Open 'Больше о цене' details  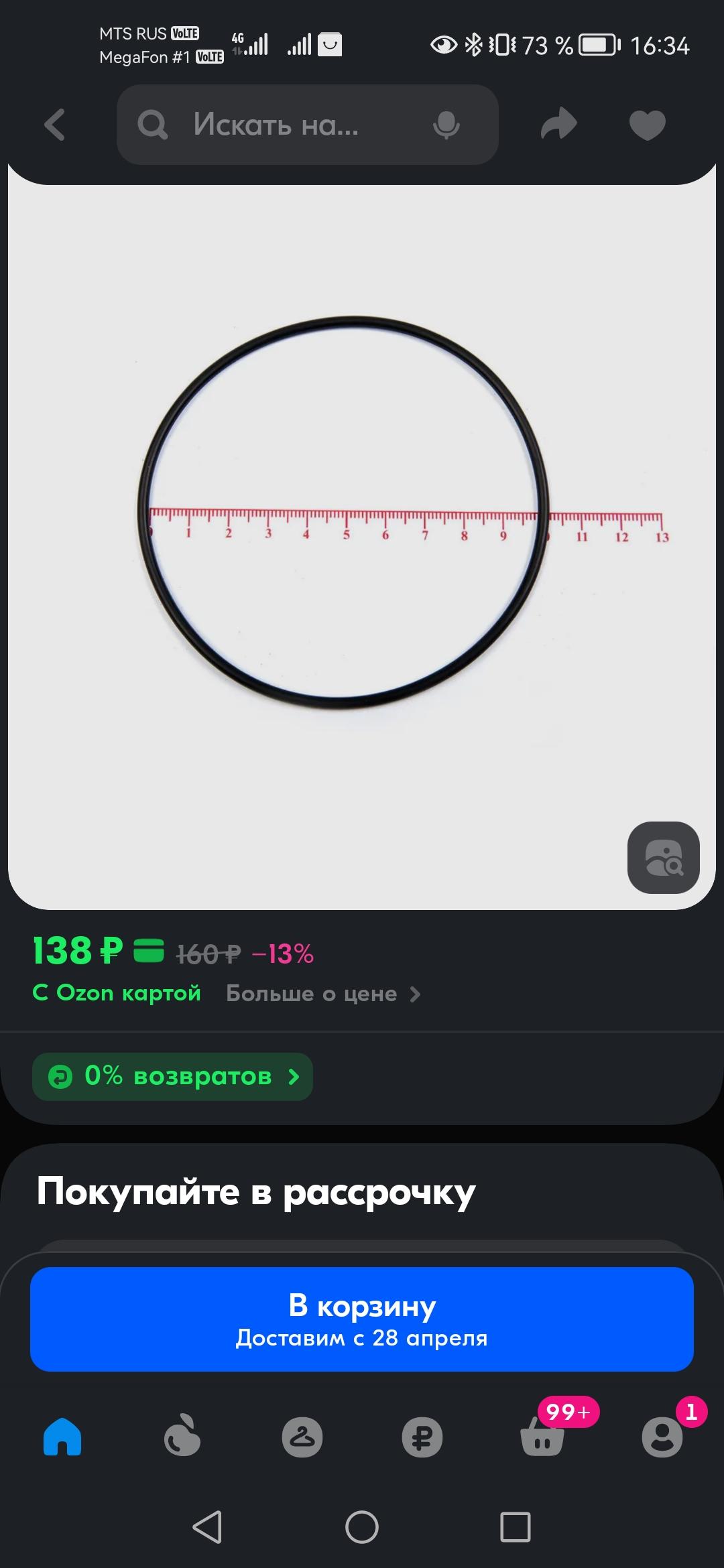(323, 994)
